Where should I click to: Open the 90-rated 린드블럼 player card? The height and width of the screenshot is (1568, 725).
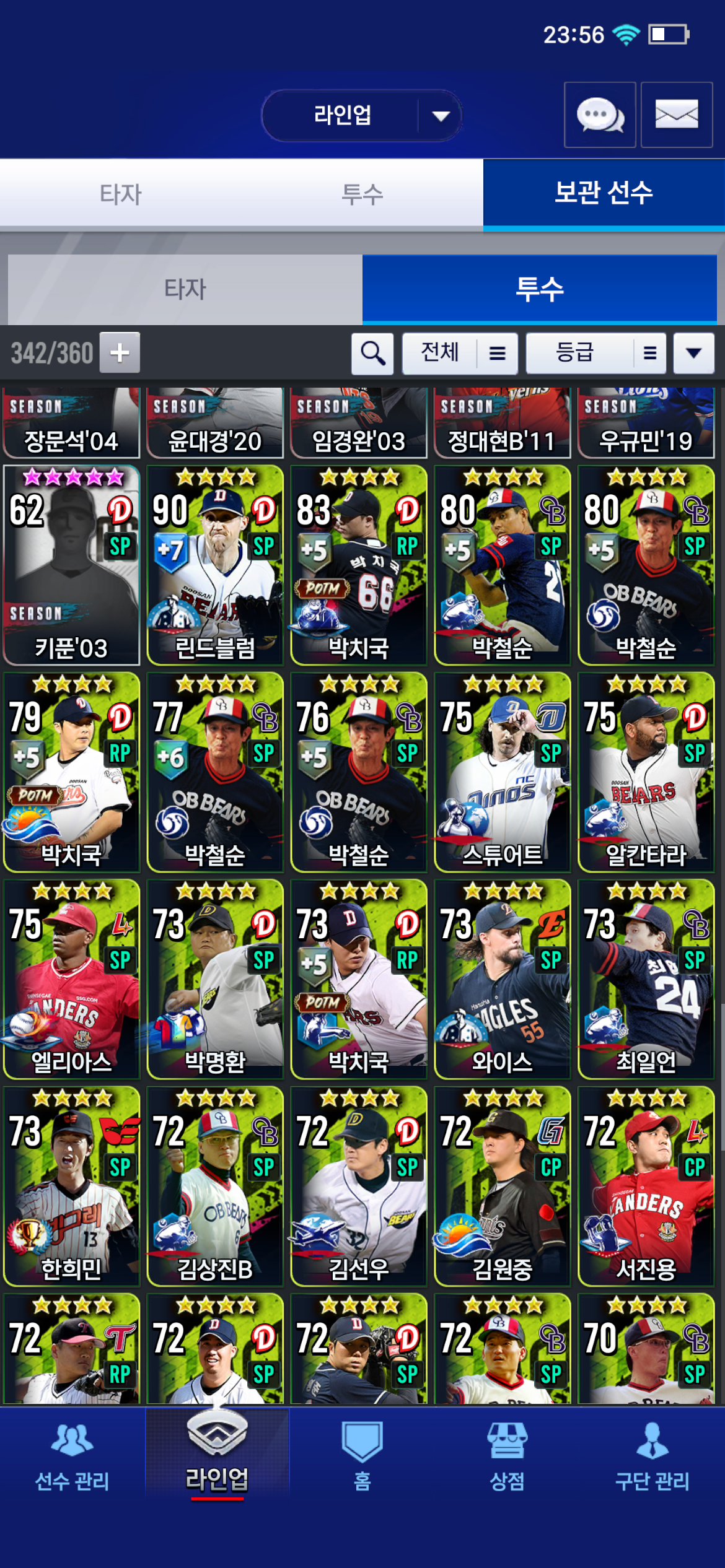point(215,565)
